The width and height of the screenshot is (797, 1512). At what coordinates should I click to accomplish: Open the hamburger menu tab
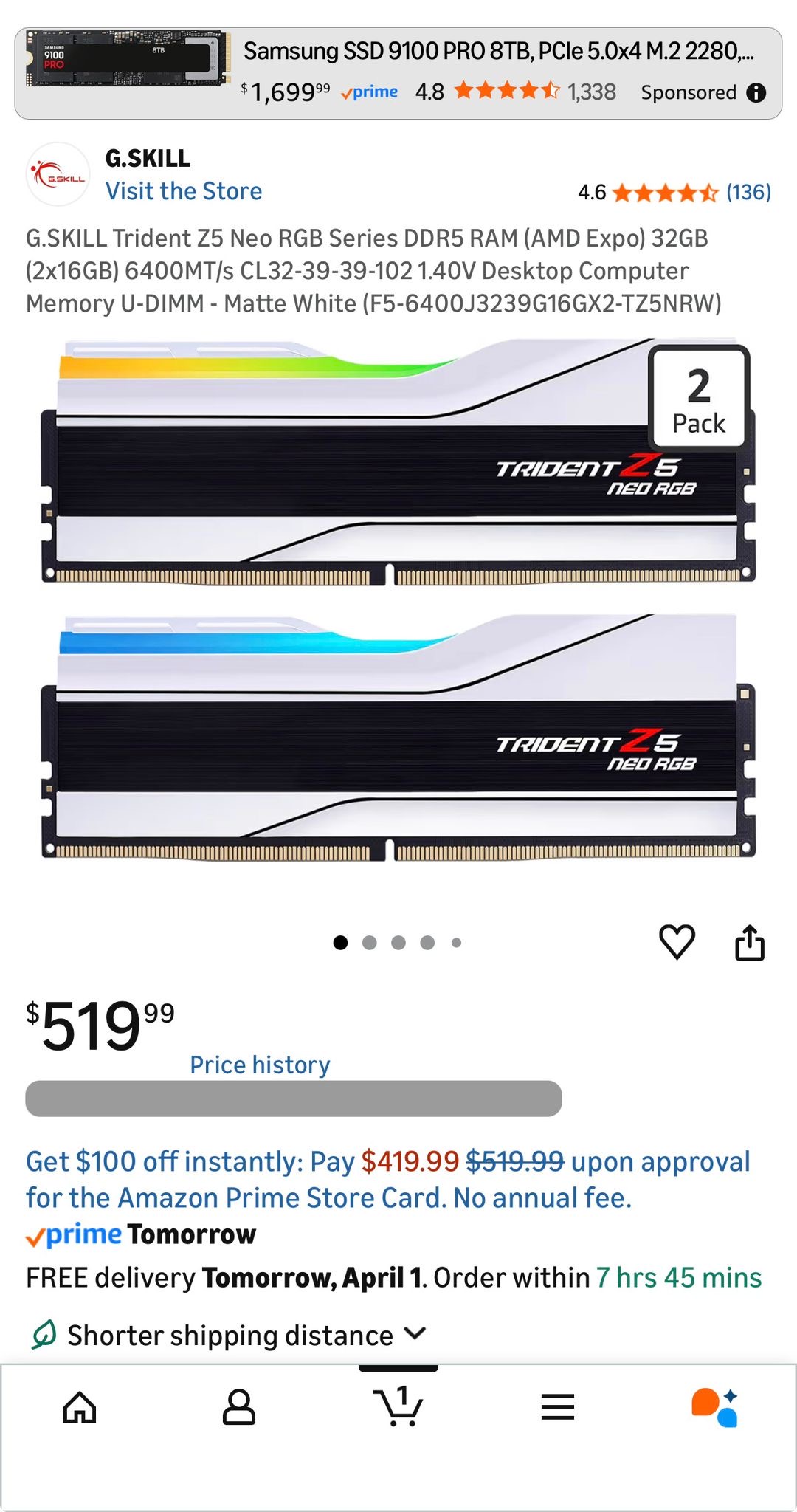pyautogui.click(x=558, y=1407)
